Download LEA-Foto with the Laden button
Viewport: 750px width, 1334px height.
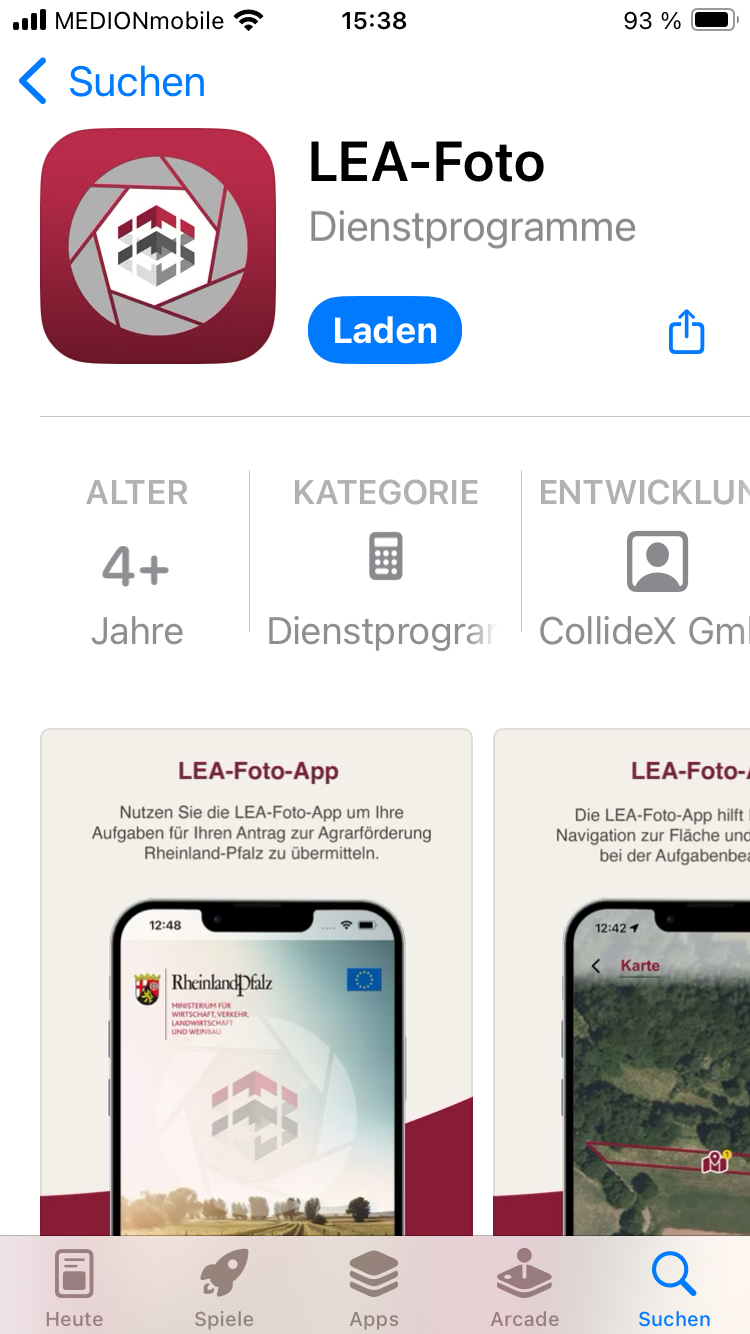(x=385, y=331)
